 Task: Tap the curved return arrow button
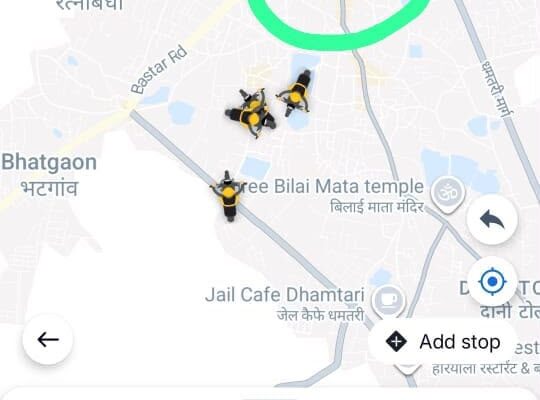pos(492,219)
